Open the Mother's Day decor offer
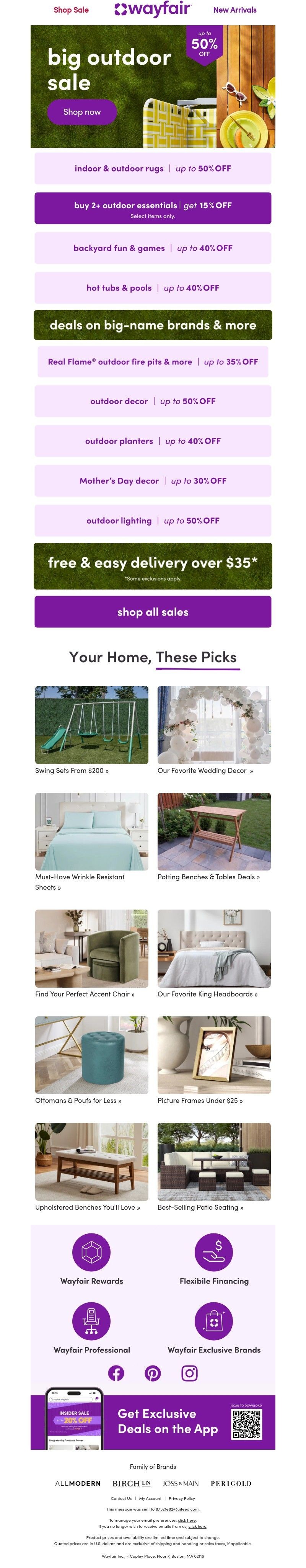 pyautogui.click(x=153, y=481)
